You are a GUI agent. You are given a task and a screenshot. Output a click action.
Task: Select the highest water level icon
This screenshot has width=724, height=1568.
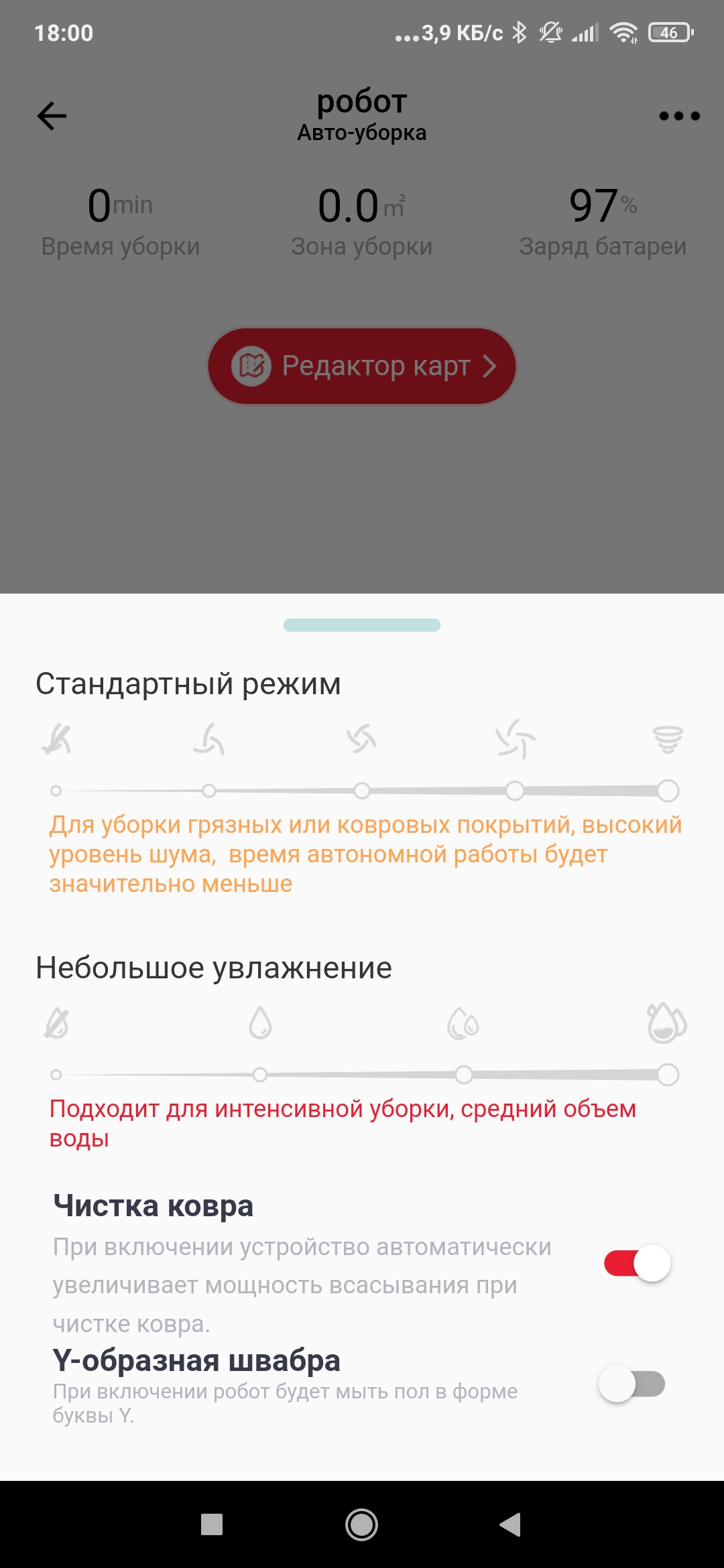click(666, 1023)
